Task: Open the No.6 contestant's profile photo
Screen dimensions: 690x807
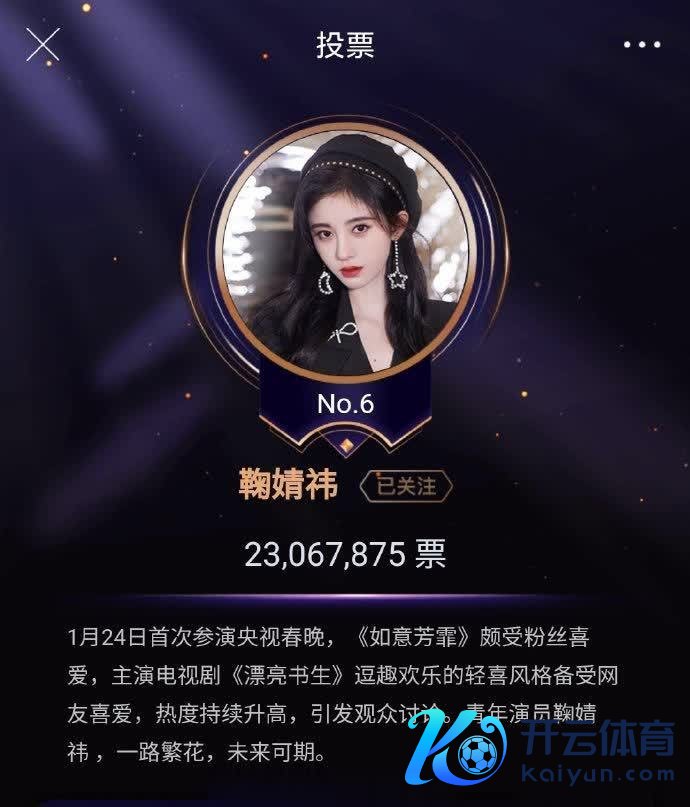Action: [345, 251]
